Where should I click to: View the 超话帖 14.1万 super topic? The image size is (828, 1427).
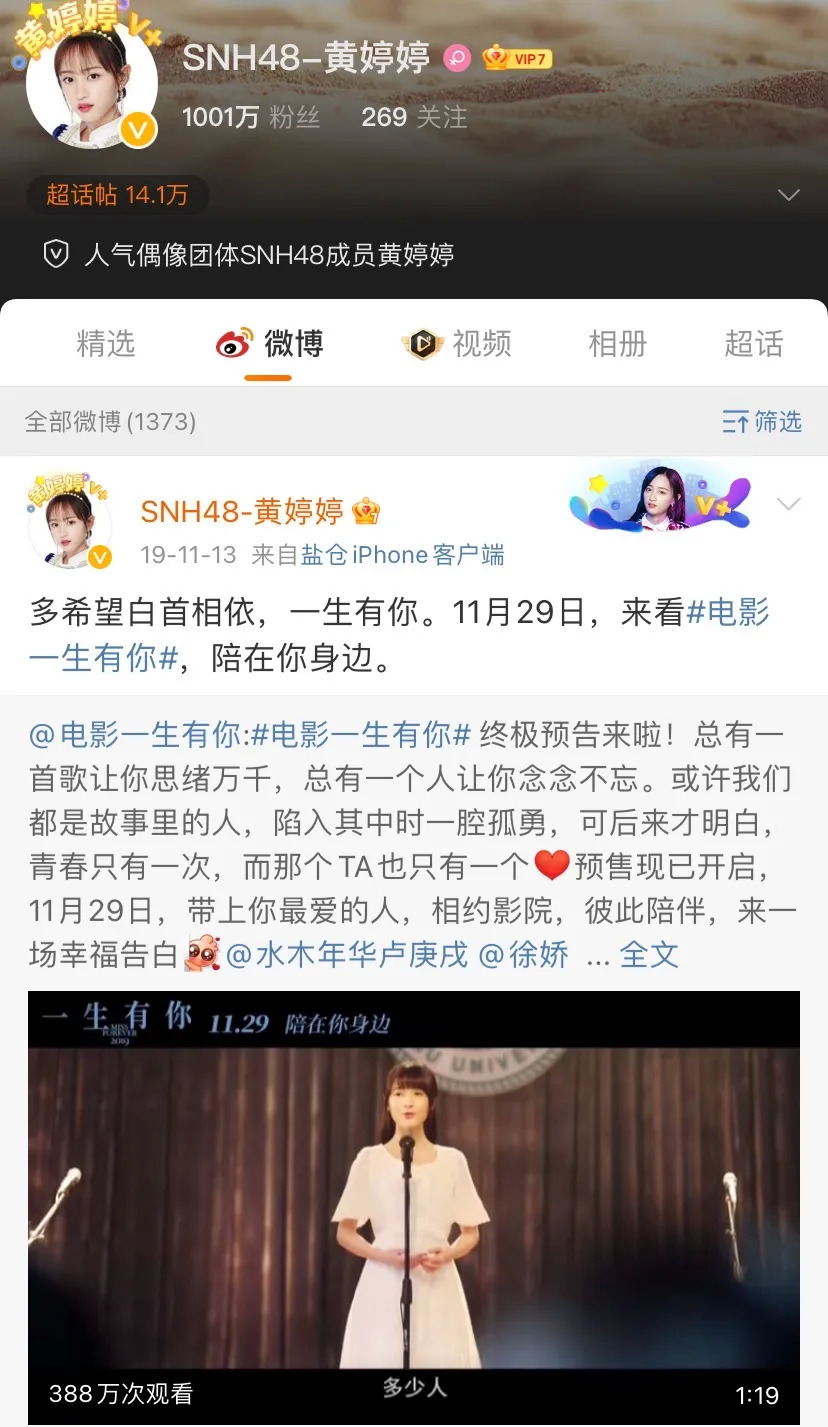(x=117, y=195)
